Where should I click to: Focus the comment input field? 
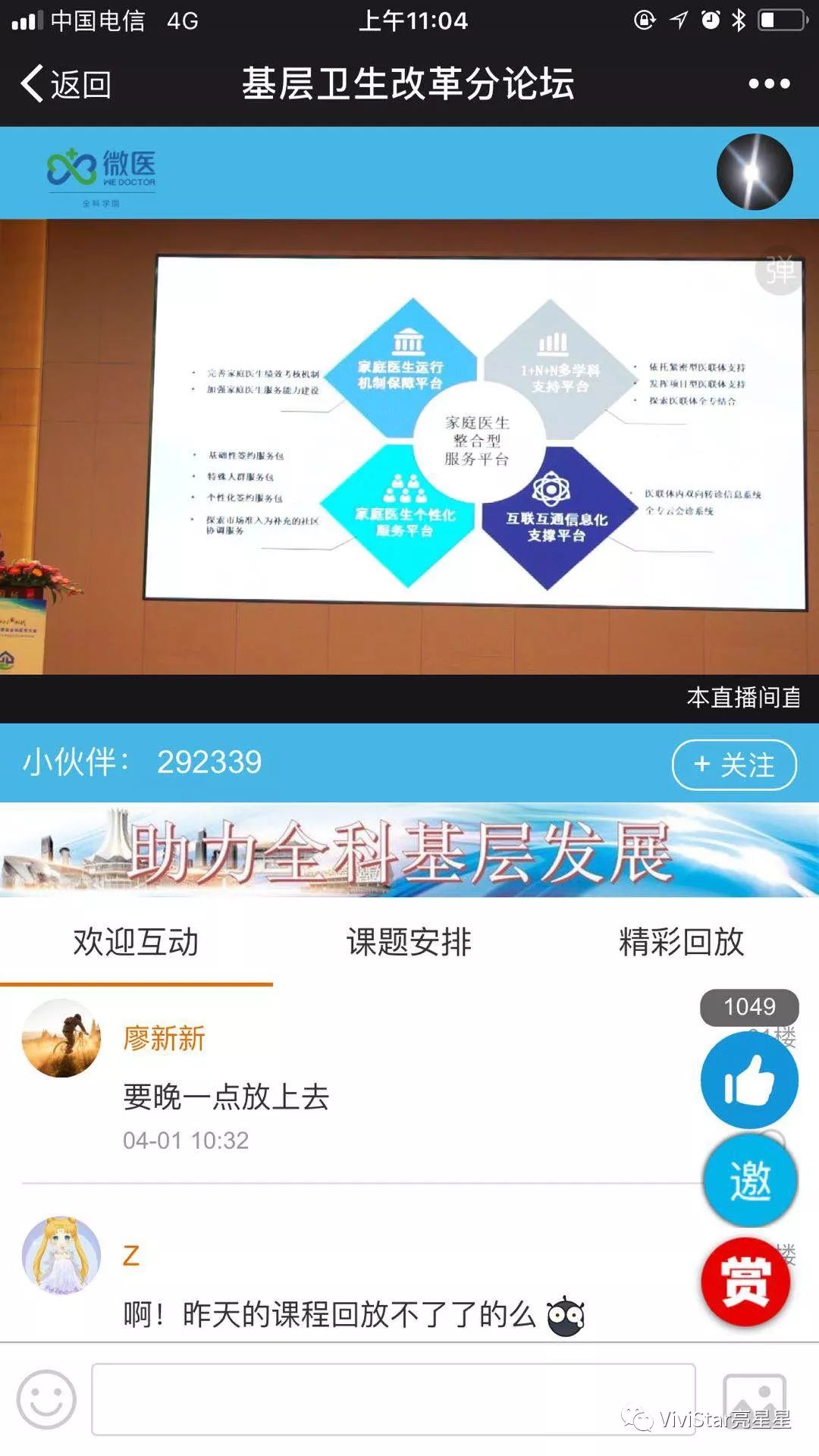[x=393, y=1399]
